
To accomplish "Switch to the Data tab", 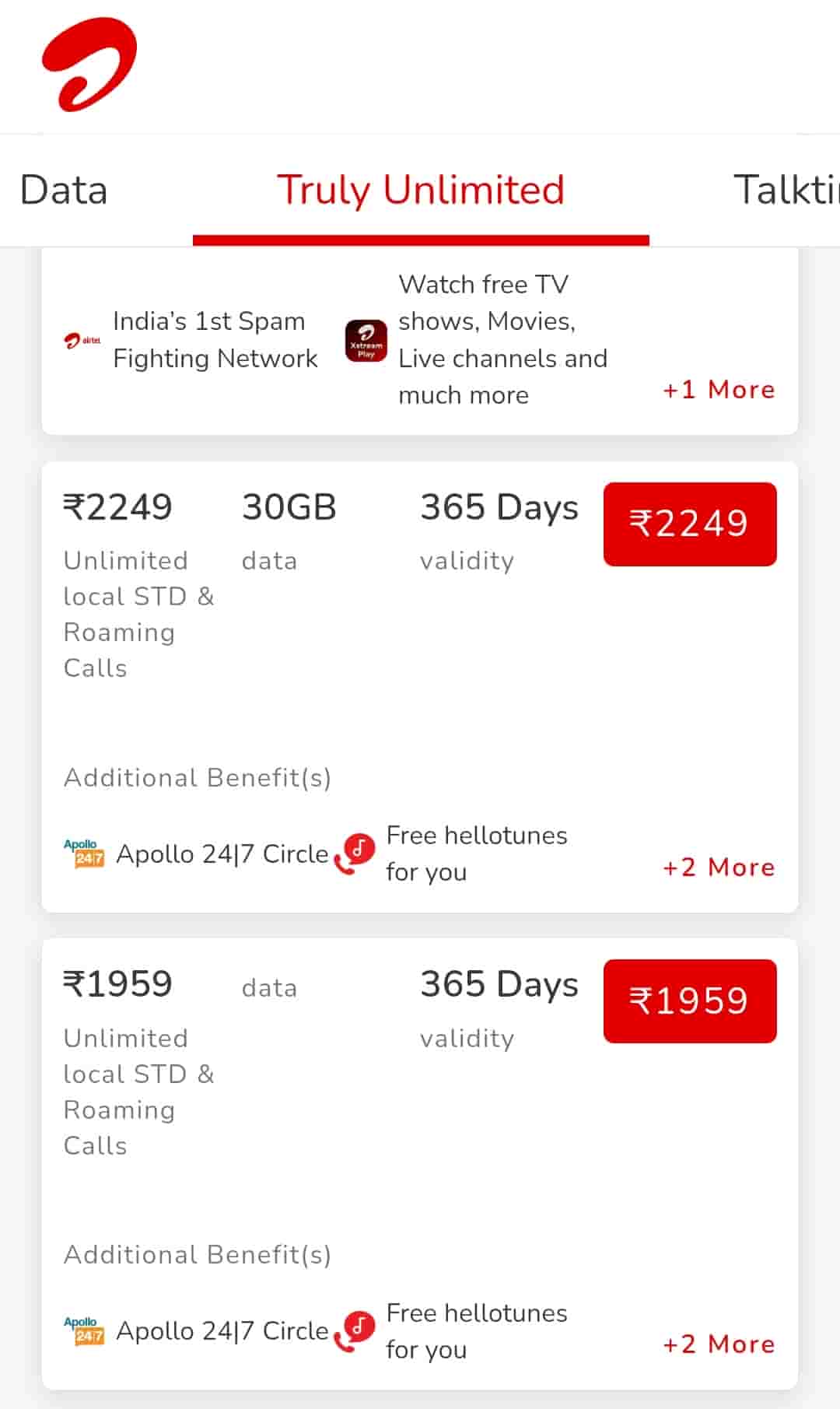I will click(x=64, y=191).
